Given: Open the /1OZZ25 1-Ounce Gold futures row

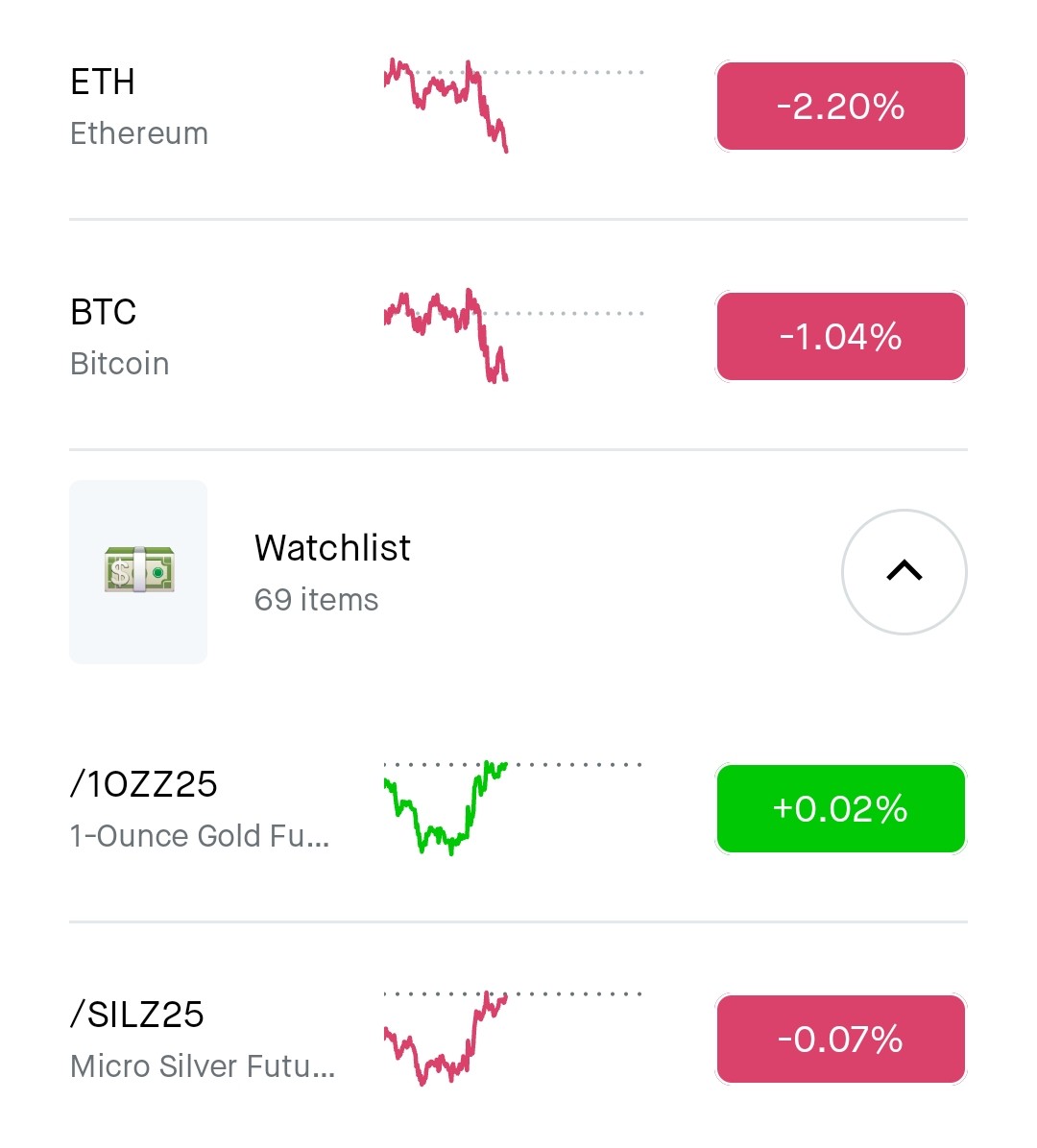Looking at the screenshot, I should click(518, 808).
